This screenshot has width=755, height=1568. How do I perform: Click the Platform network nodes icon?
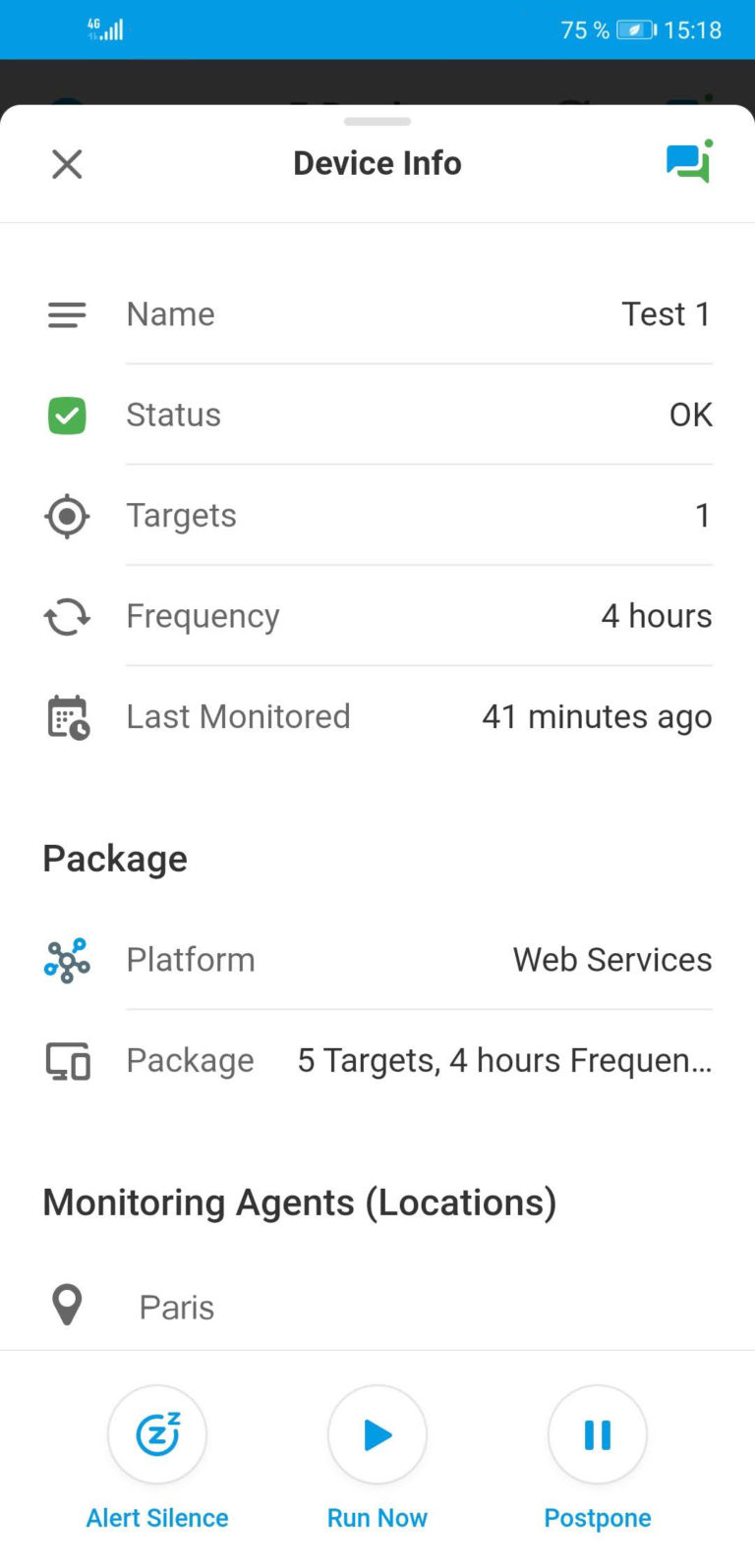(x=66, y=960)
